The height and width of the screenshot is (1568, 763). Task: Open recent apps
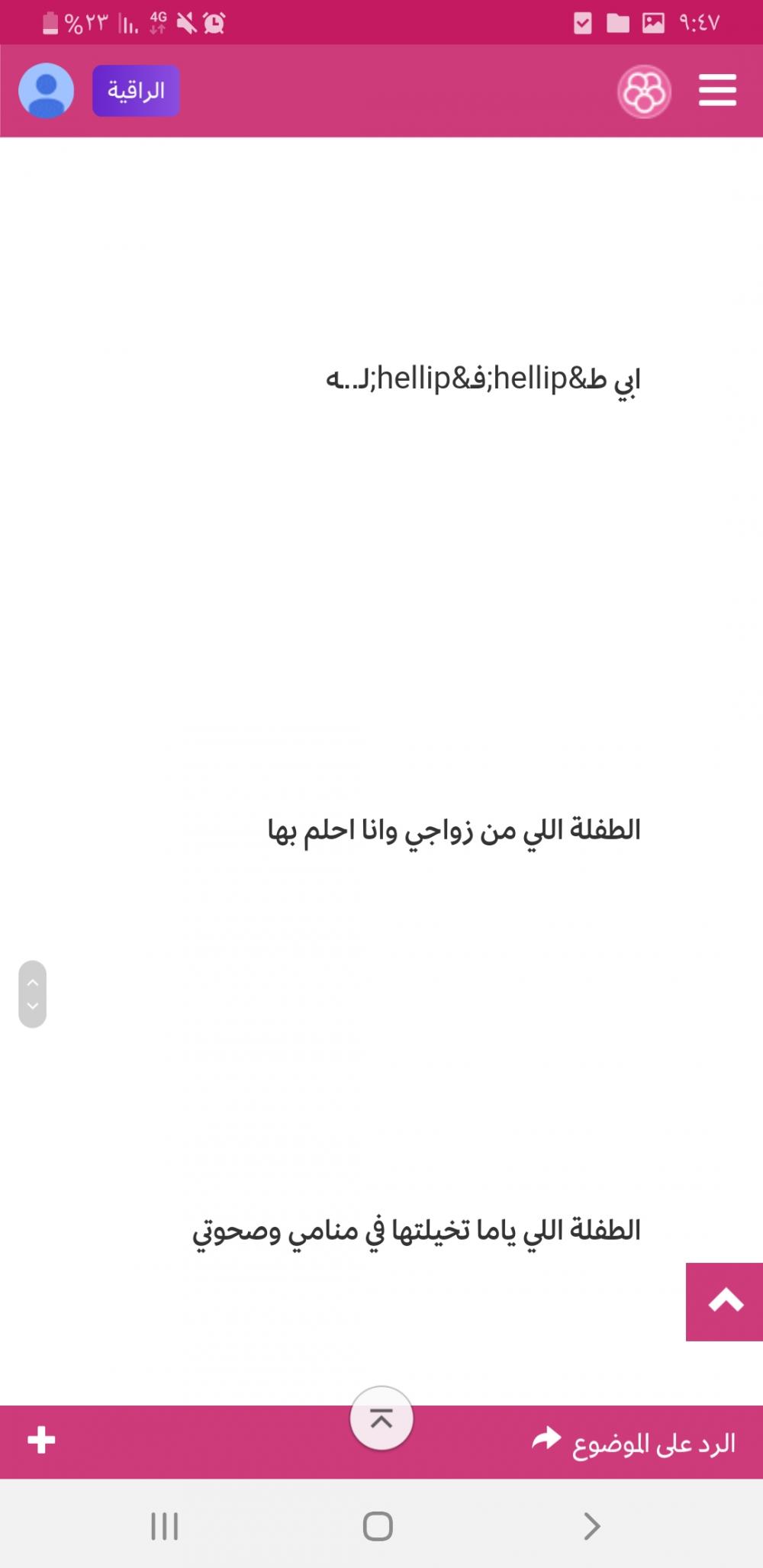click(x=165, y=1526)
